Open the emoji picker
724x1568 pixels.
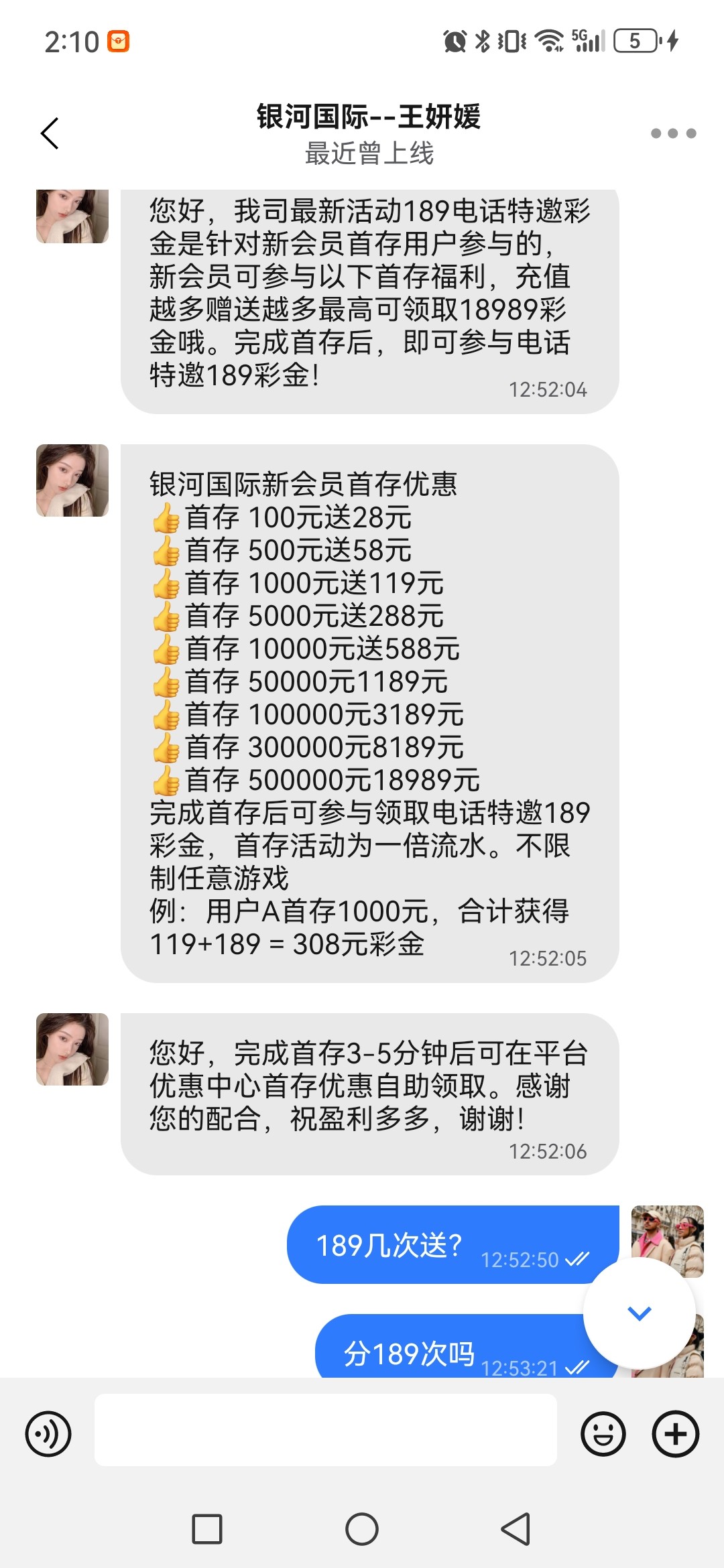603,1434
